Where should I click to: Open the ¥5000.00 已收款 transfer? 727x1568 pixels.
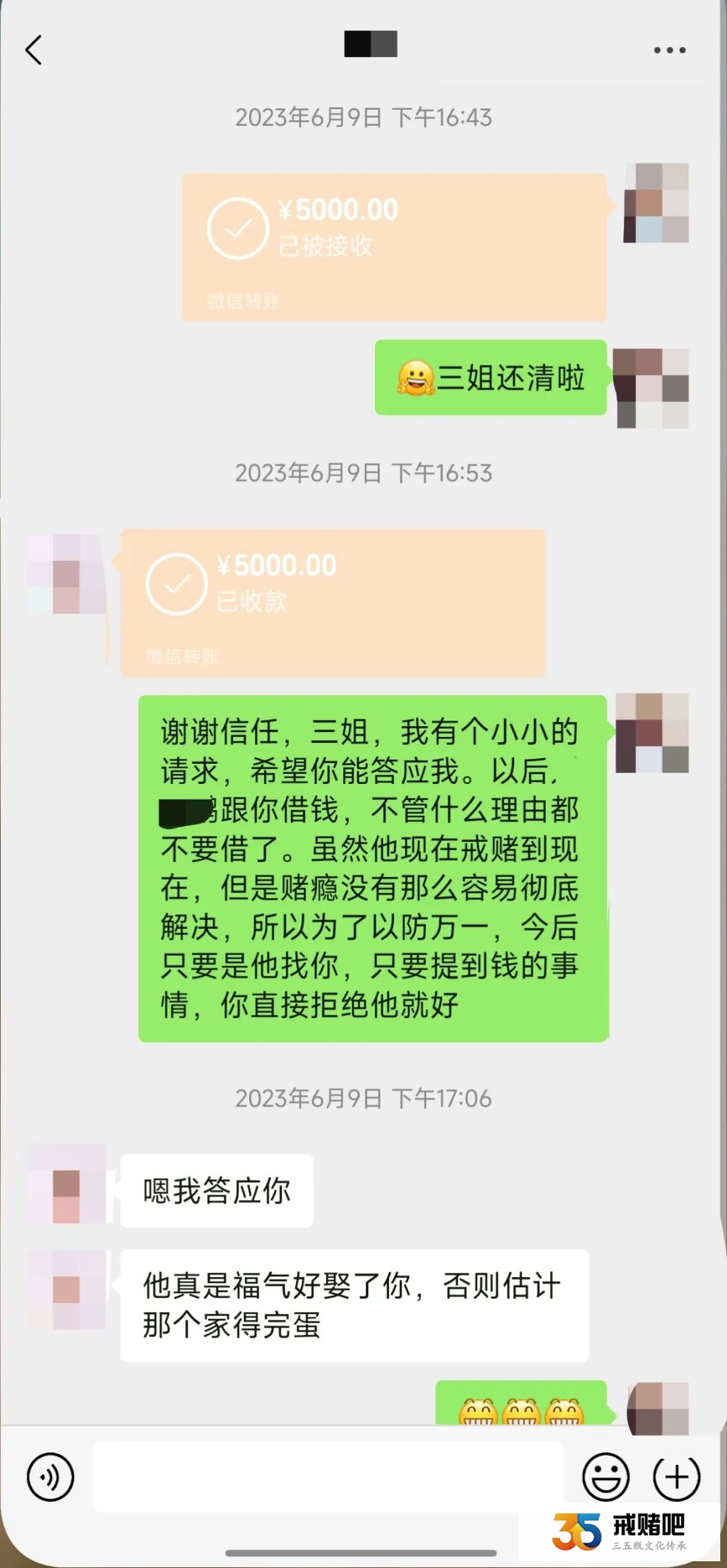(333, 602)
